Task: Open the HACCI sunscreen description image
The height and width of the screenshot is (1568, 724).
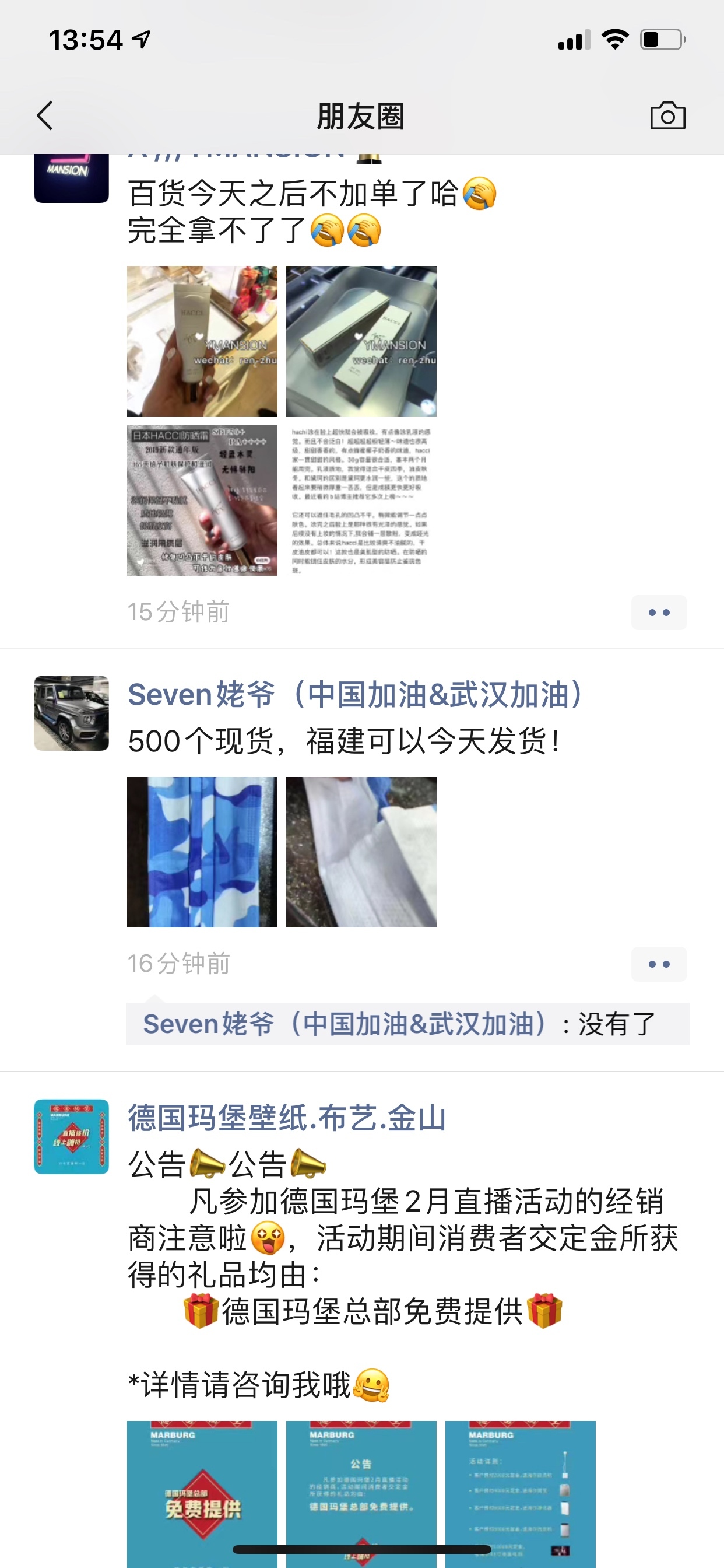Action: (x=202, y=500)
